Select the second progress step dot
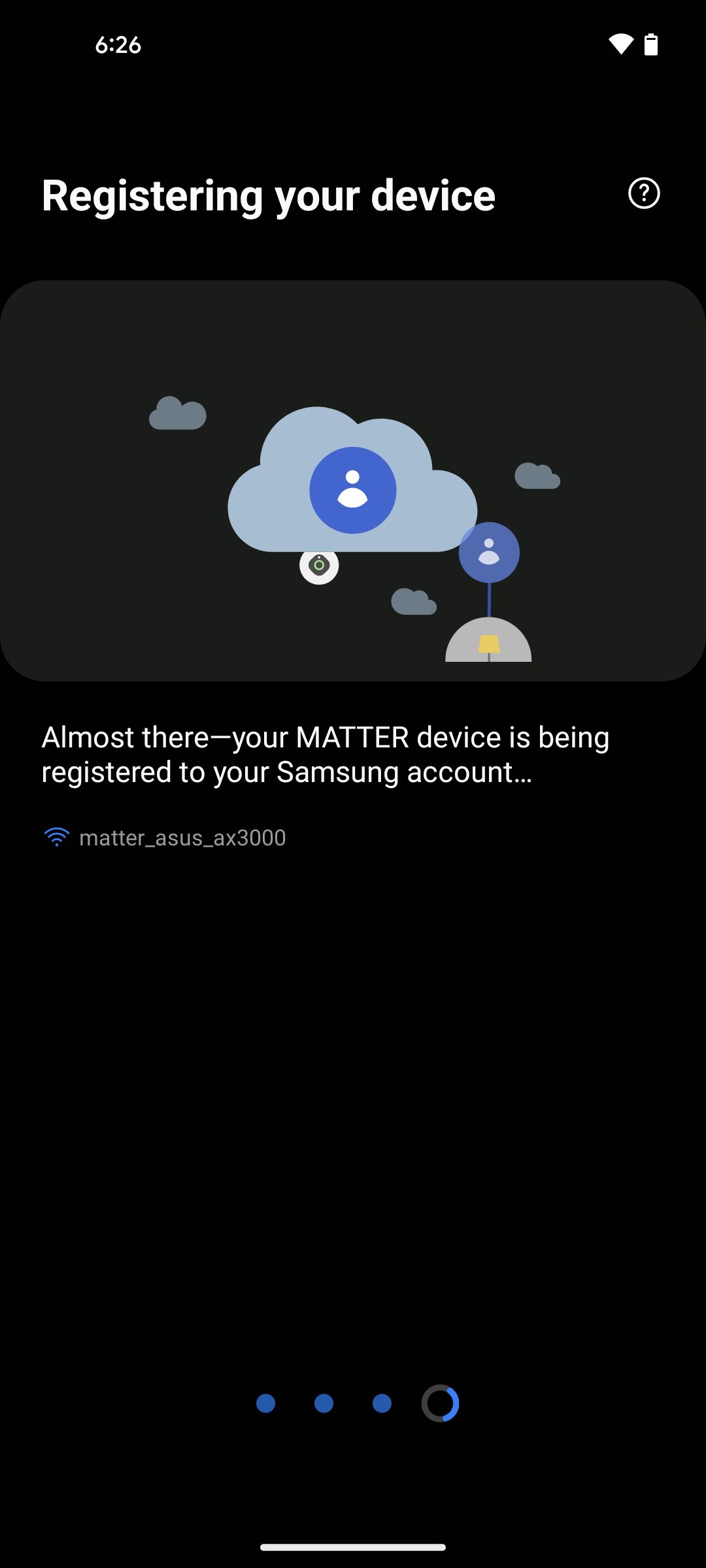The width and height of the screenshot is (706, 1568). (x=322, y=1403)
